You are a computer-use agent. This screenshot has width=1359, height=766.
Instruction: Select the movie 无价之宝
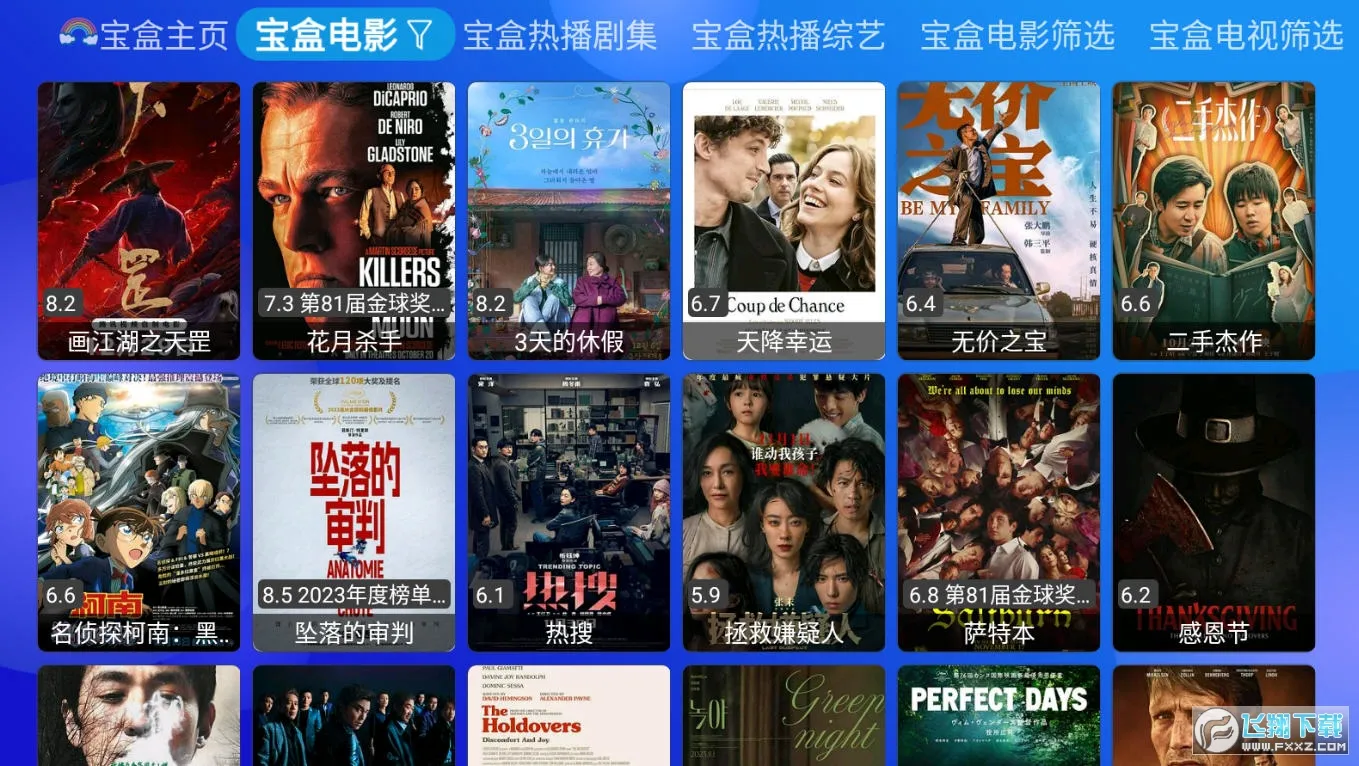pyautogui.click(x=999, y=220)
